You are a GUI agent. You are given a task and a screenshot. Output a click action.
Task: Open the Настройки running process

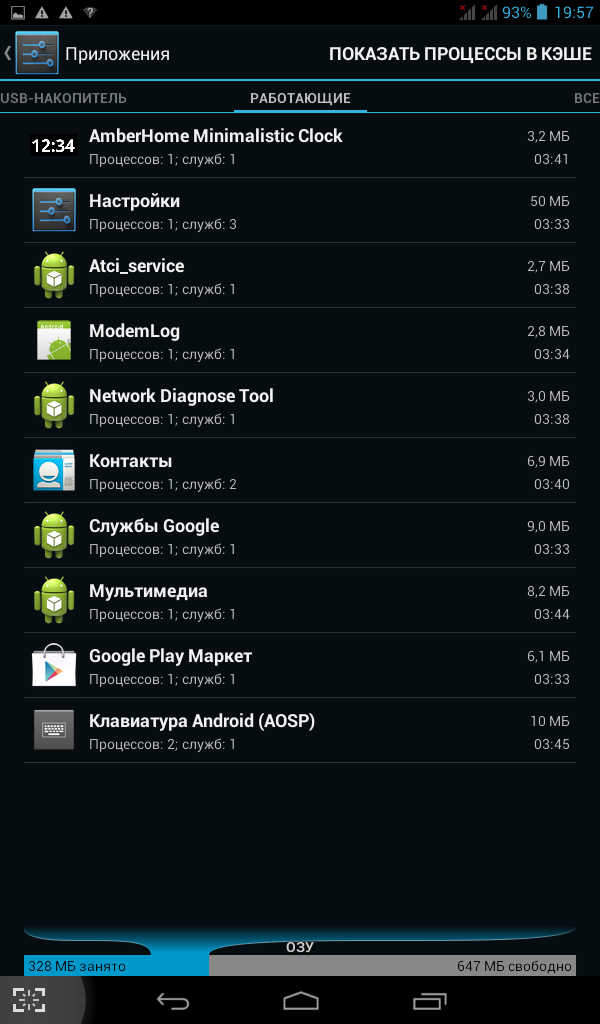[300, 210]
